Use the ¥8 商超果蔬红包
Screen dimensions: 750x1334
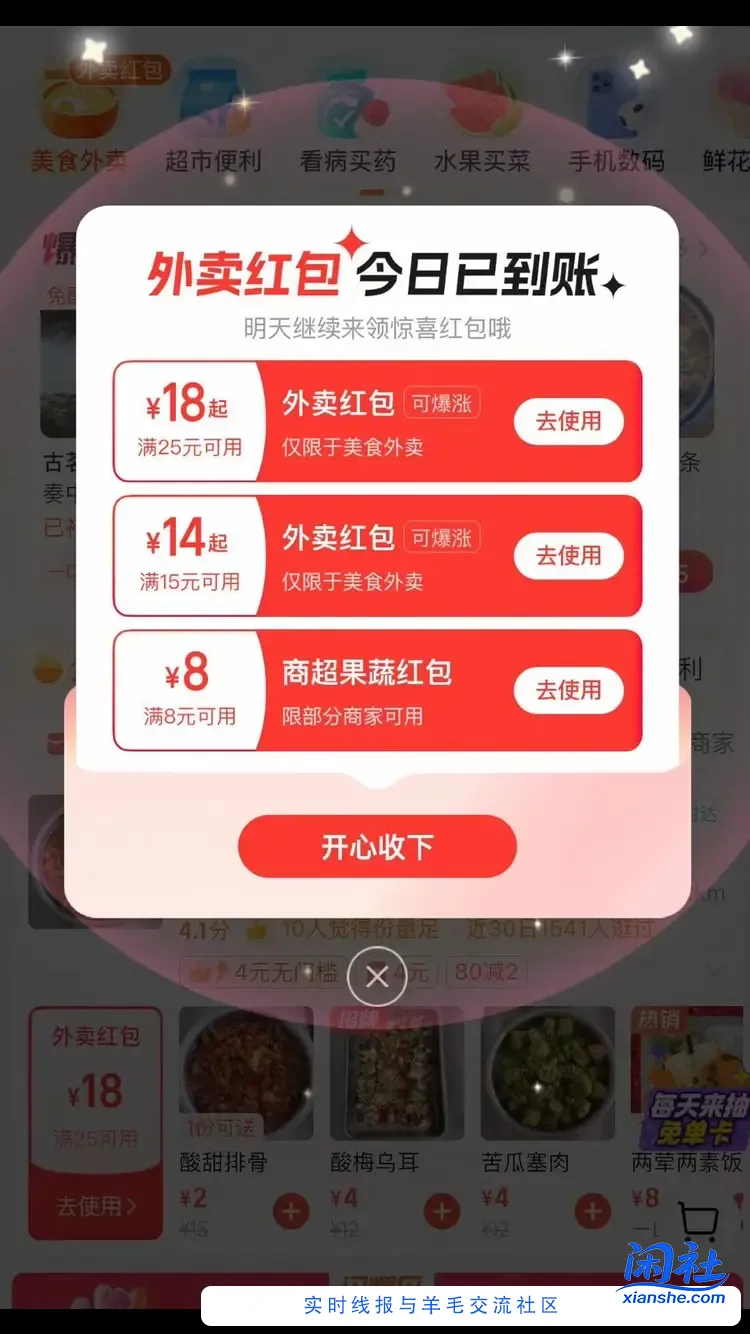click(569, 690)
